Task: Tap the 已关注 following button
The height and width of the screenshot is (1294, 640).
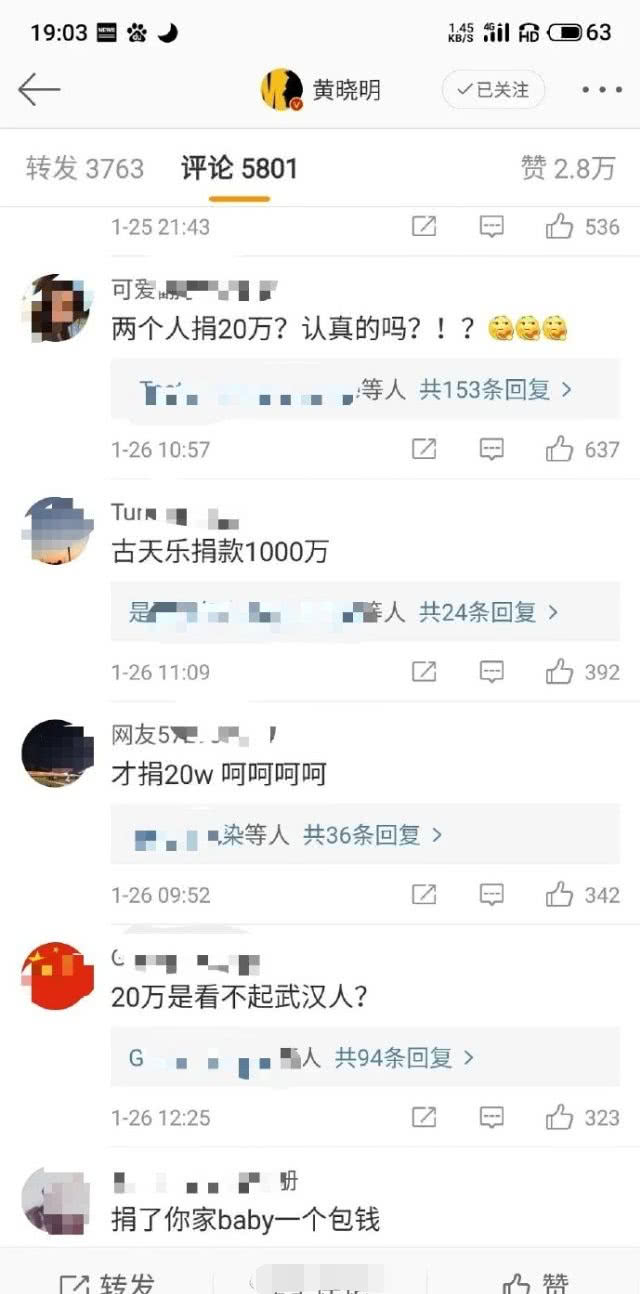Action: pyautogui.click(x=493, y=90)
